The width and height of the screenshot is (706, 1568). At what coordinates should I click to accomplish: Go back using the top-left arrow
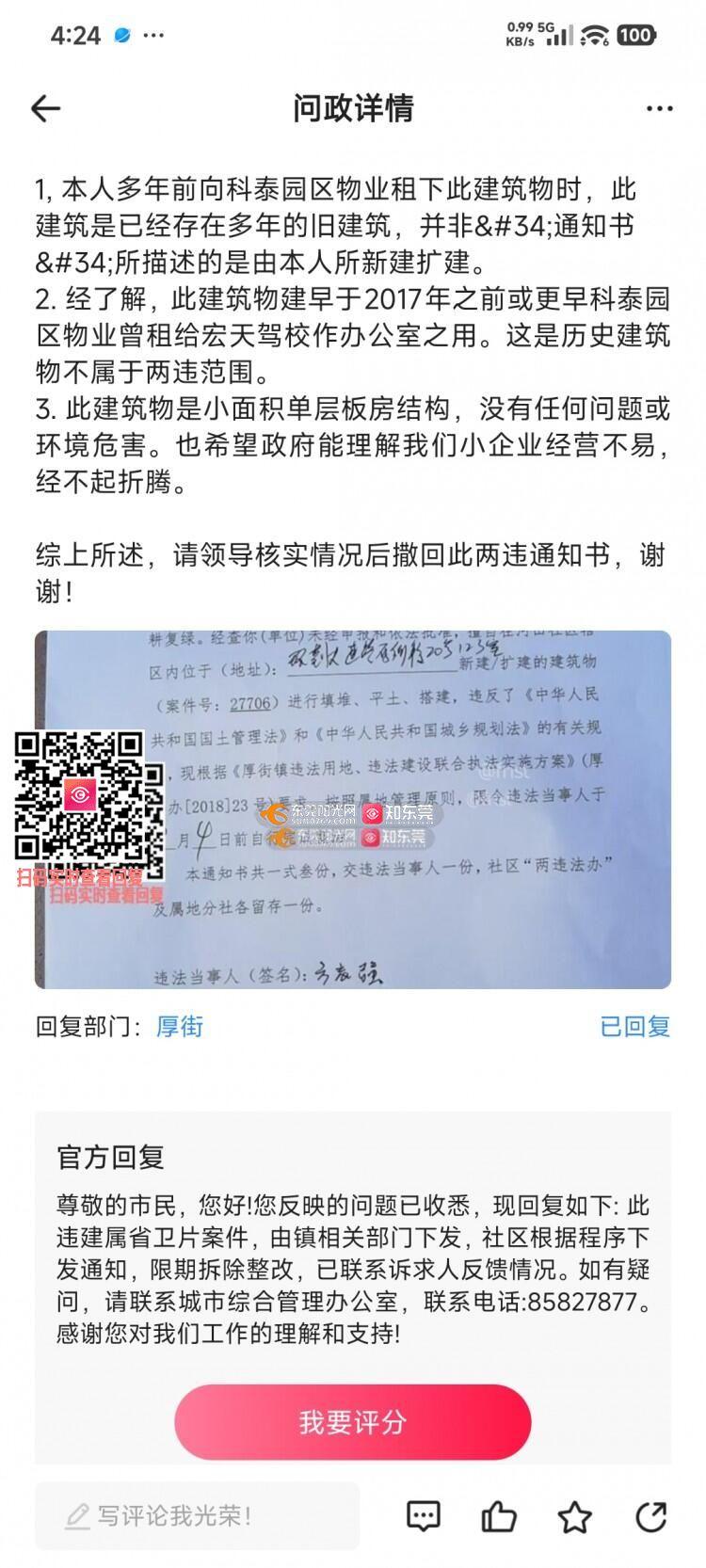[45, 109]
